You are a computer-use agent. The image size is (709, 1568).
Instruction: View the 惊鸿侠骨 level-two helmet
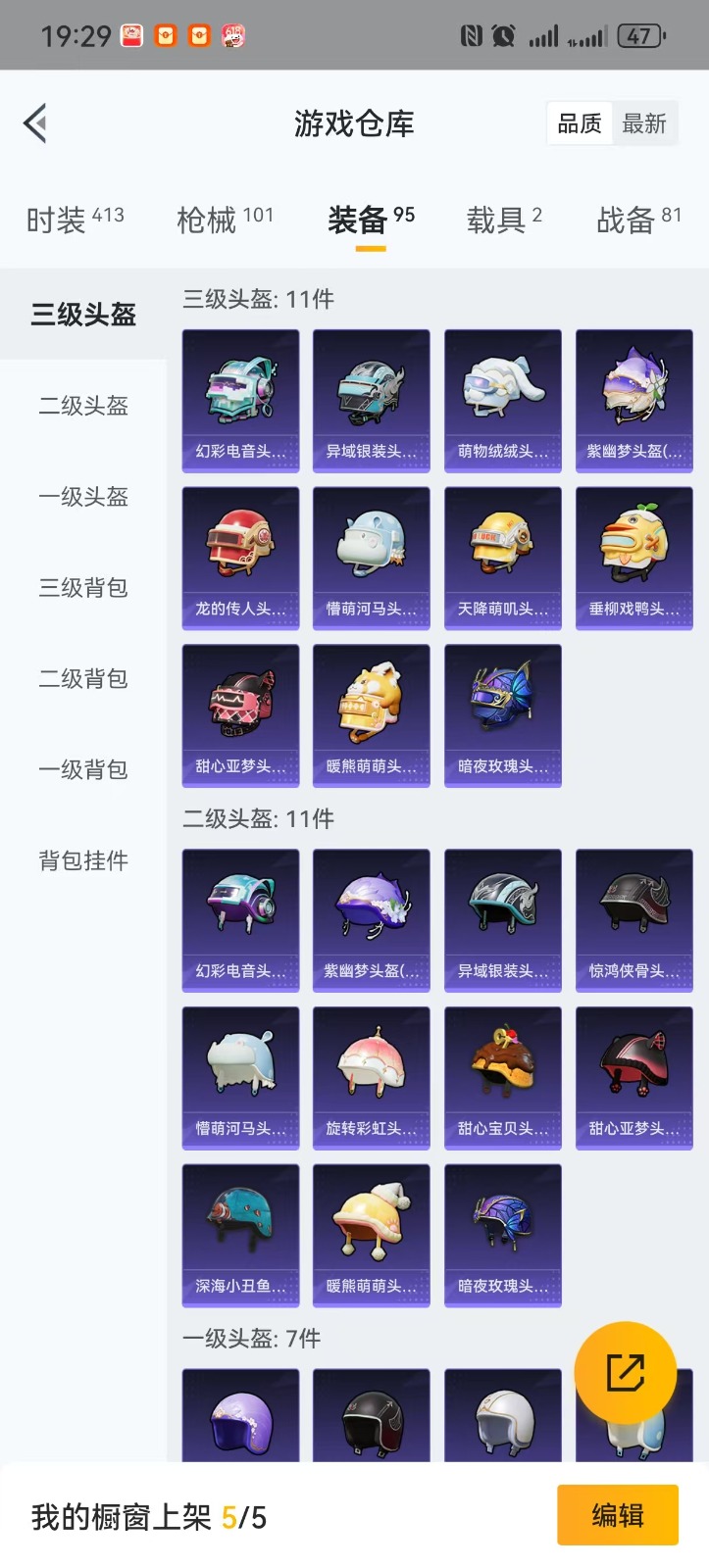click(x=633, y=920)
